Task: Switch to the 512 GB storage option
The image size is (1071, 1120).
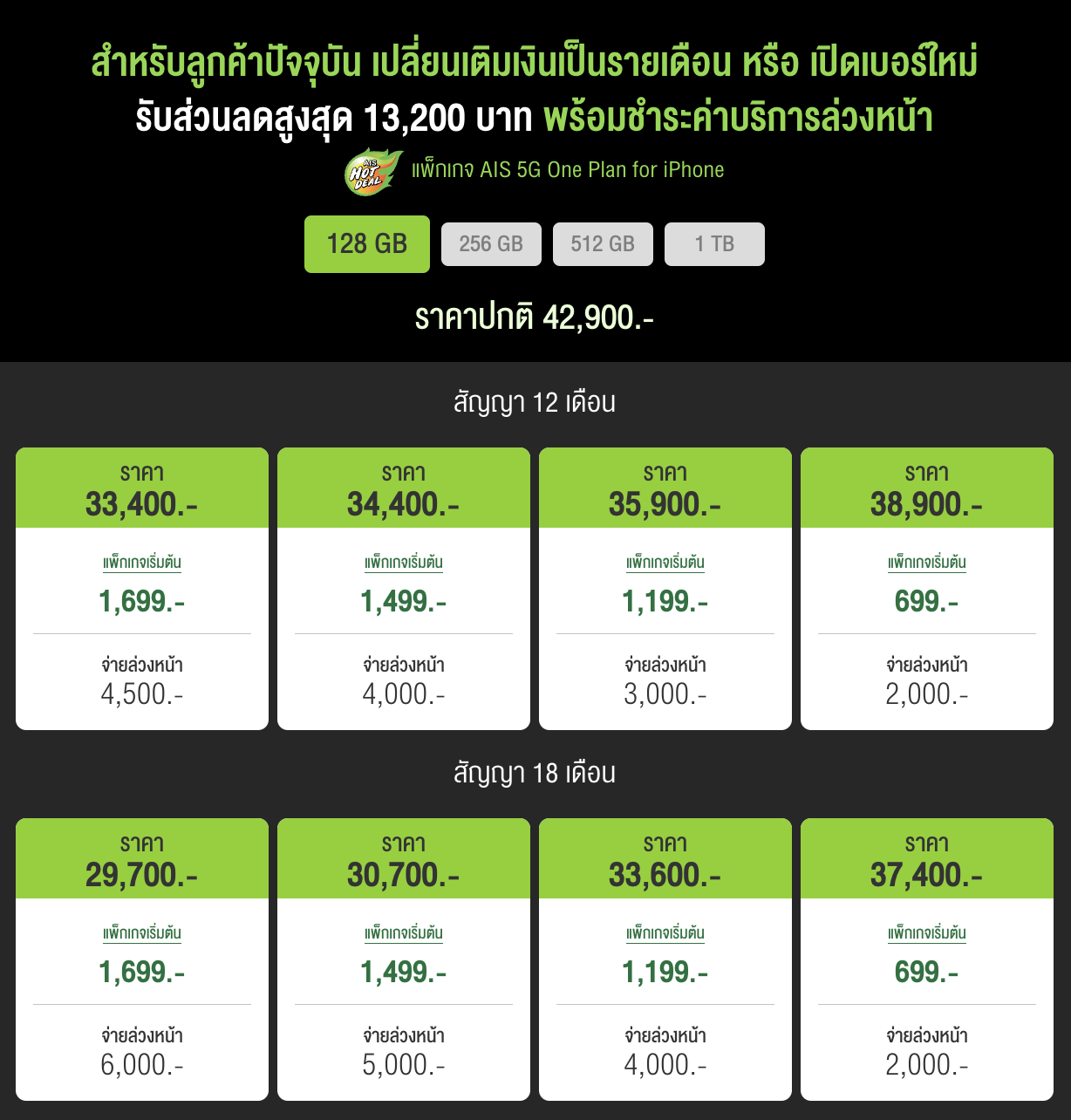Action: (603, 244)
